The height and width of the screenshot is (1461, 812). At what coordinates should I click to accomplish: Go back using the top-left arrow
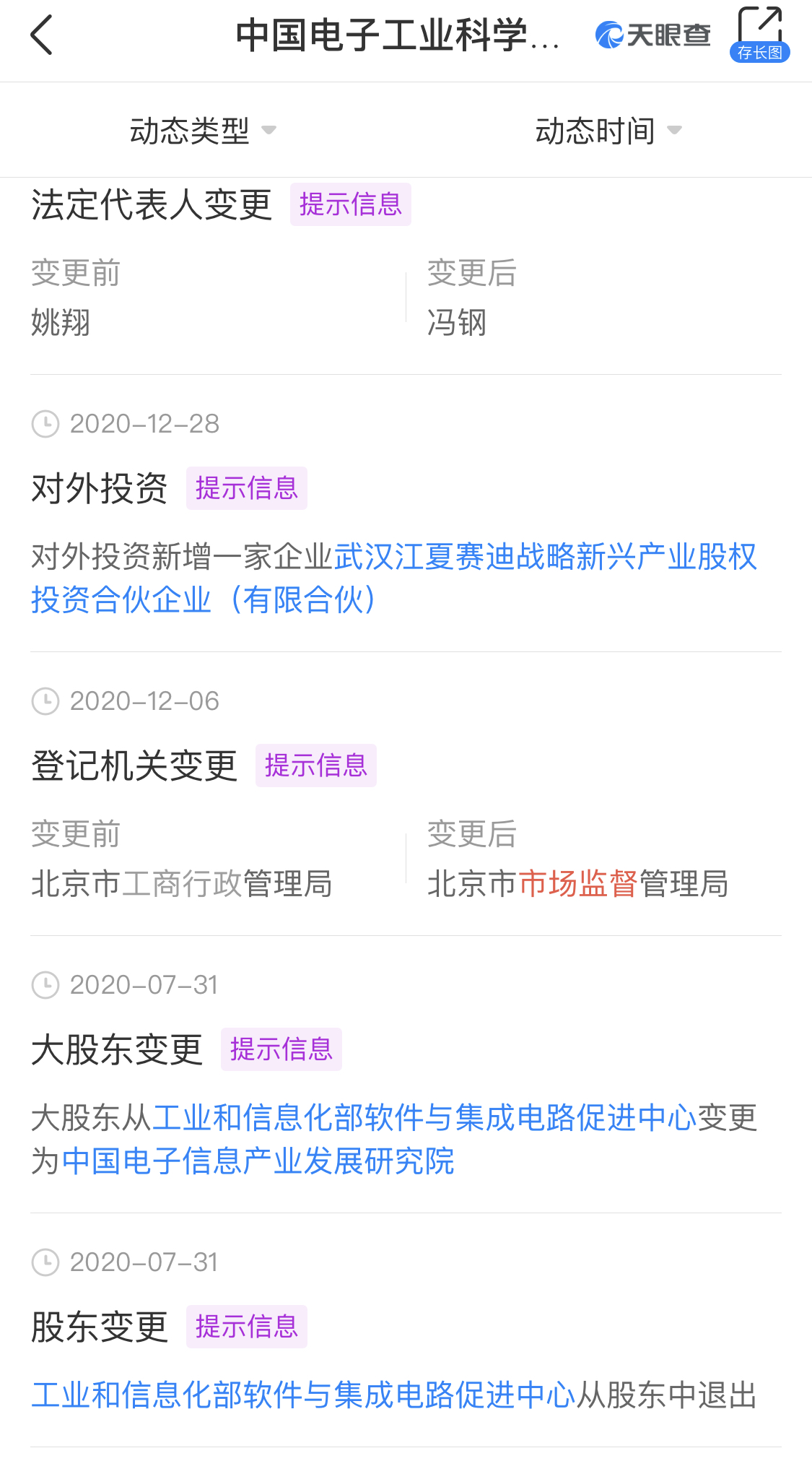tap(42, 35)
